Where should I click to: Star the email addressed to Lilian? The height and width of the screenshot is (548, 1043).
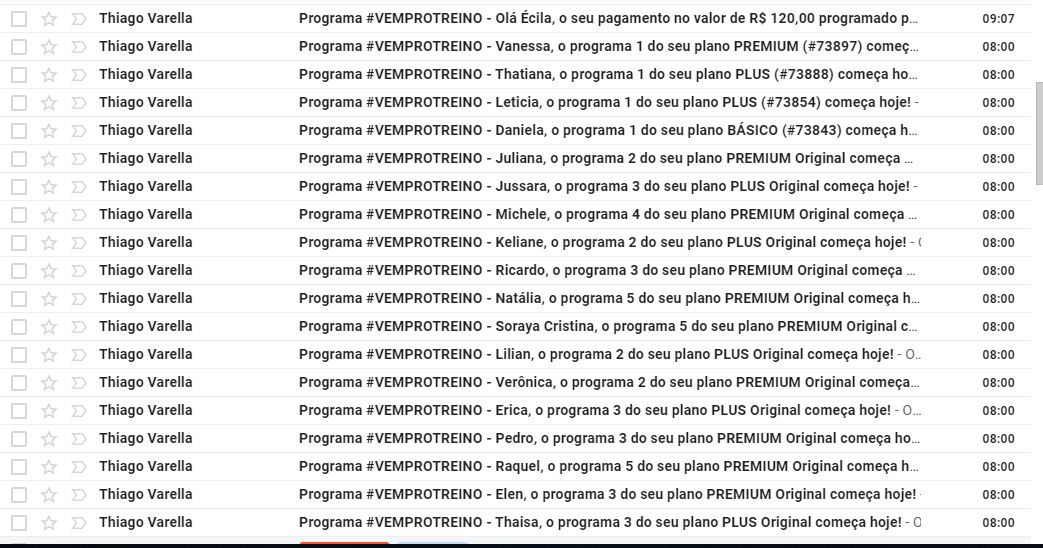coord(48,354)
